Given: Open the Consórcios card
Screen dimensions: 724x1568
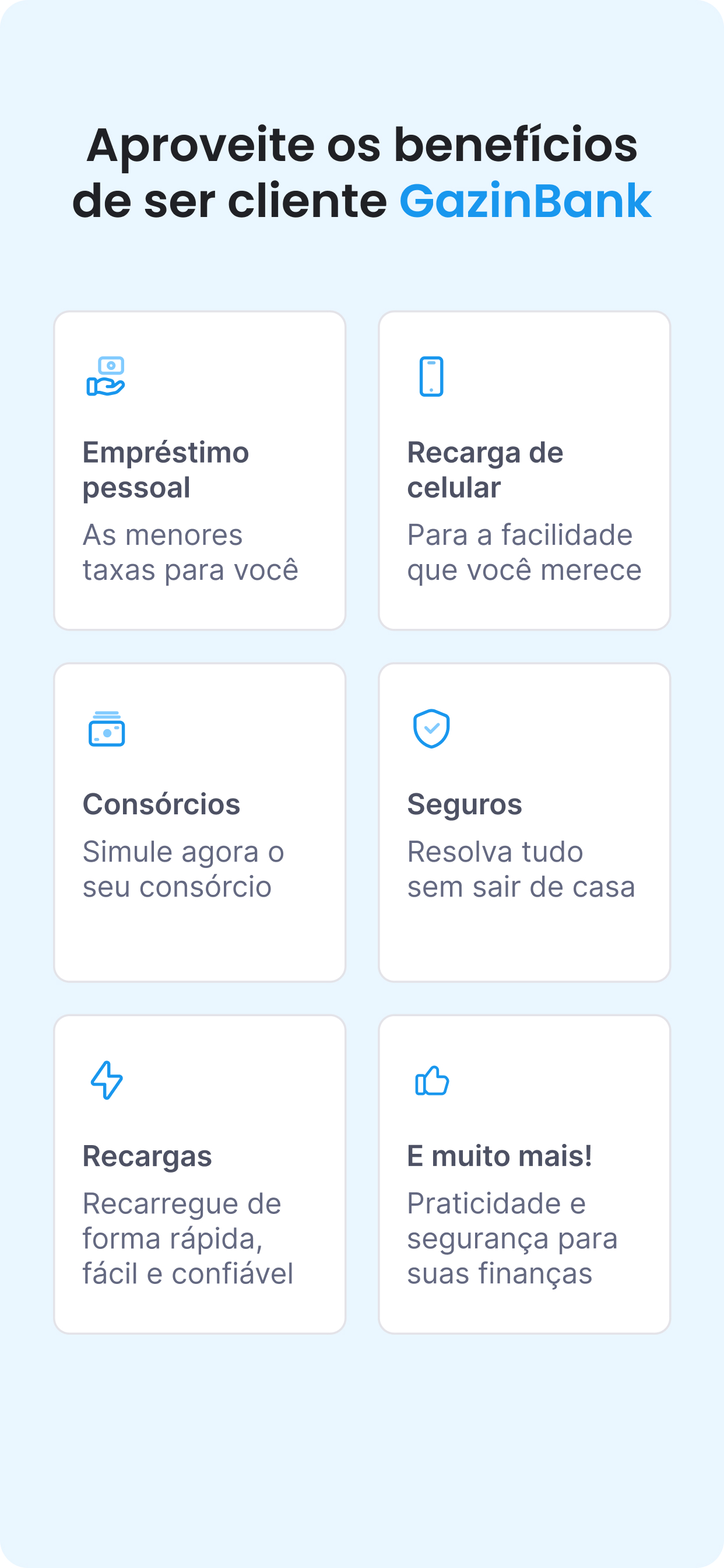Looking at the screenshot, I should [199, 822].
